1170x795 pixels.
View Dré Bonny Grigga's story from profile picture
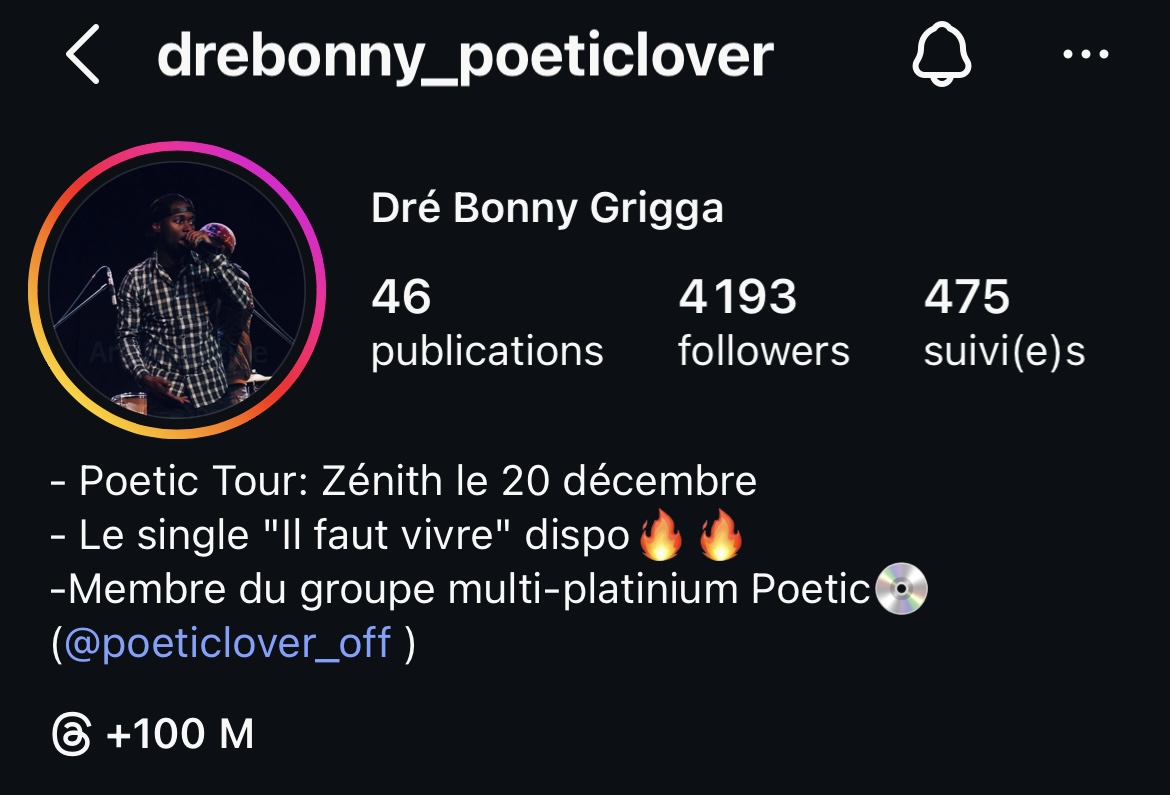click(178, 290)
